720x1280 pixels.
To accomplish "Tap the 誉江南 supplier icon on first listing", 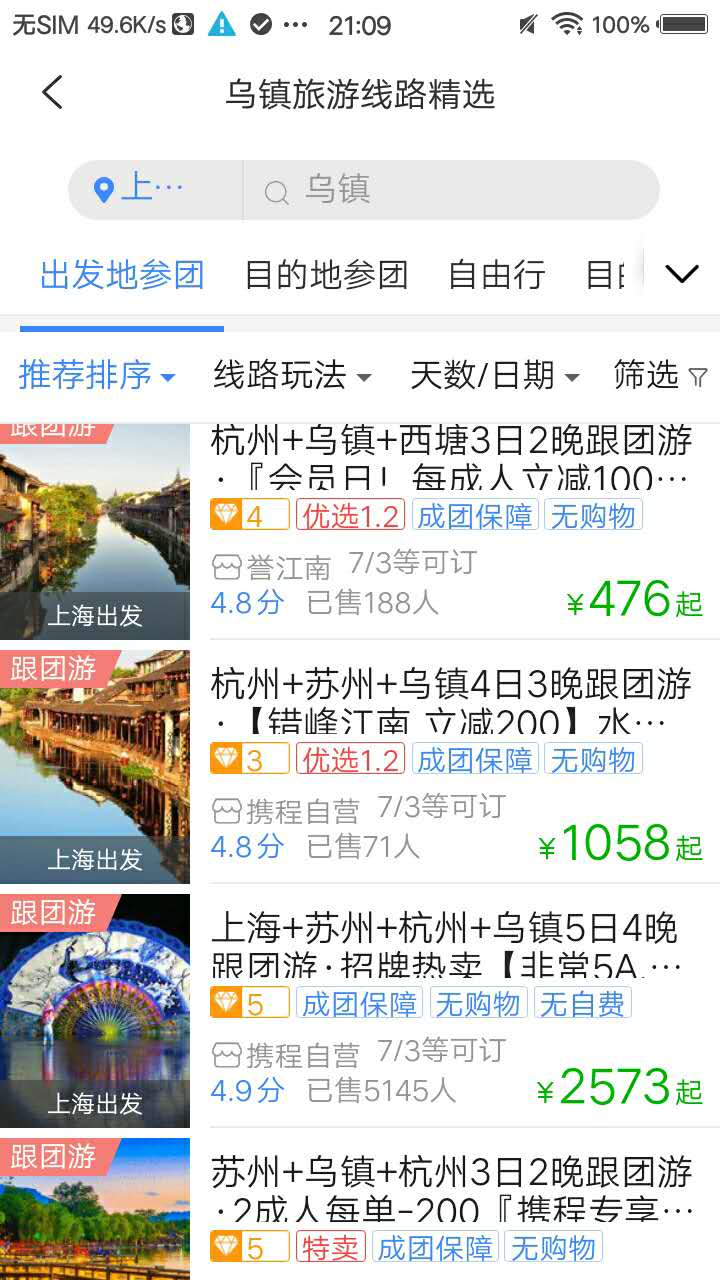I will 227,566.
